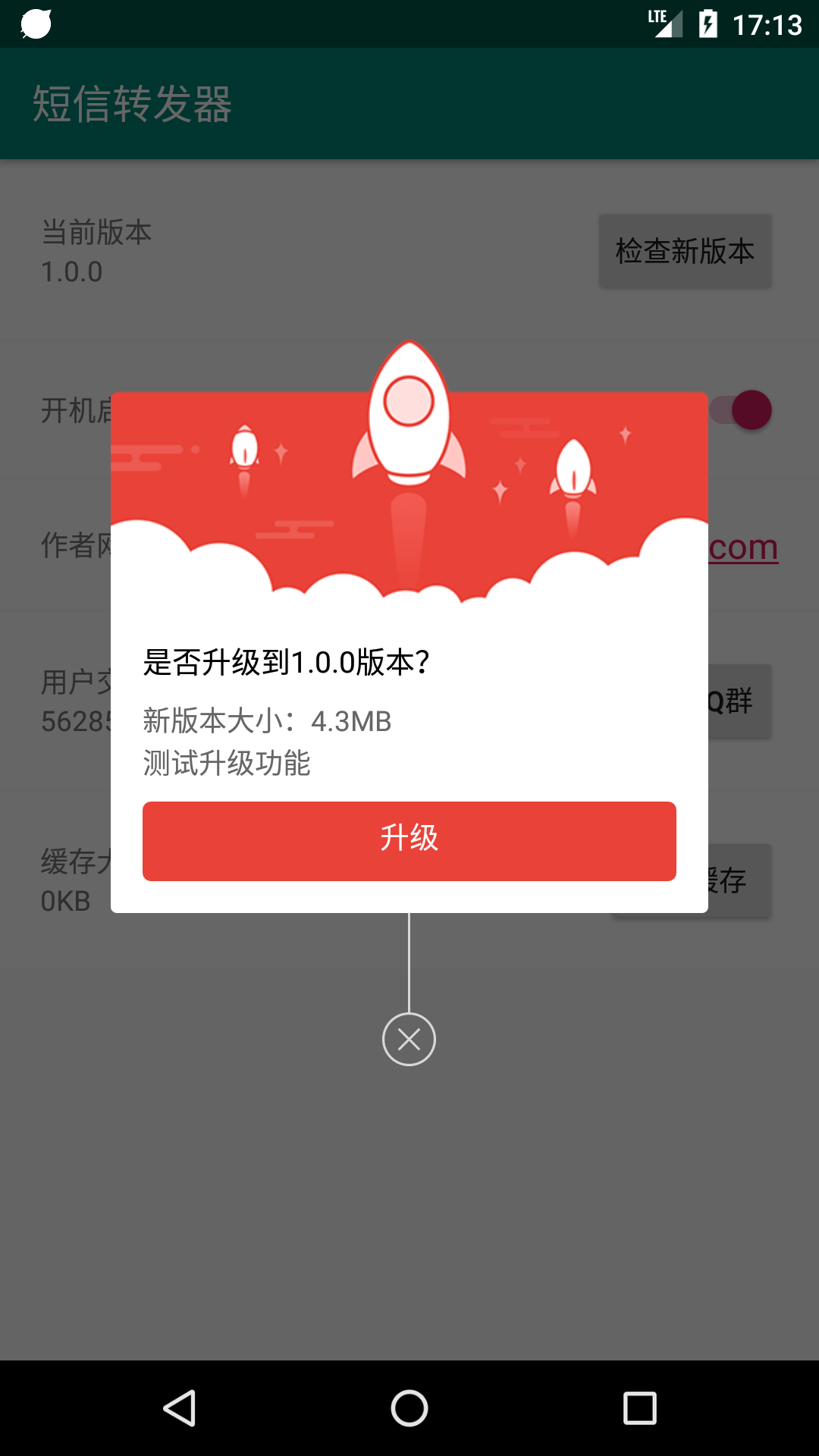819x1456 pixels.
Task: Toggle the auto-start on boot switch
Action: [741, 410]
